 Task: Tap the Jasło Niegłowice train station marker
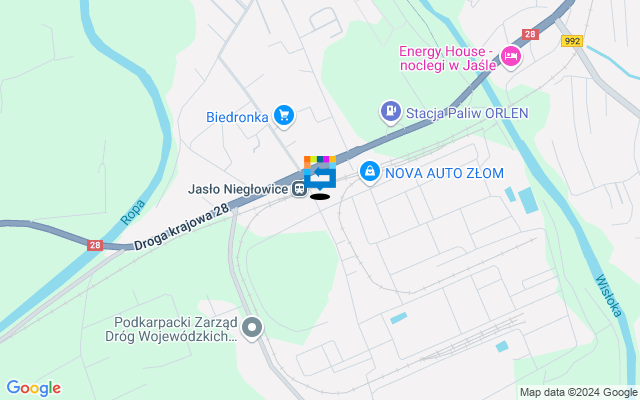[x=299, y=188]
